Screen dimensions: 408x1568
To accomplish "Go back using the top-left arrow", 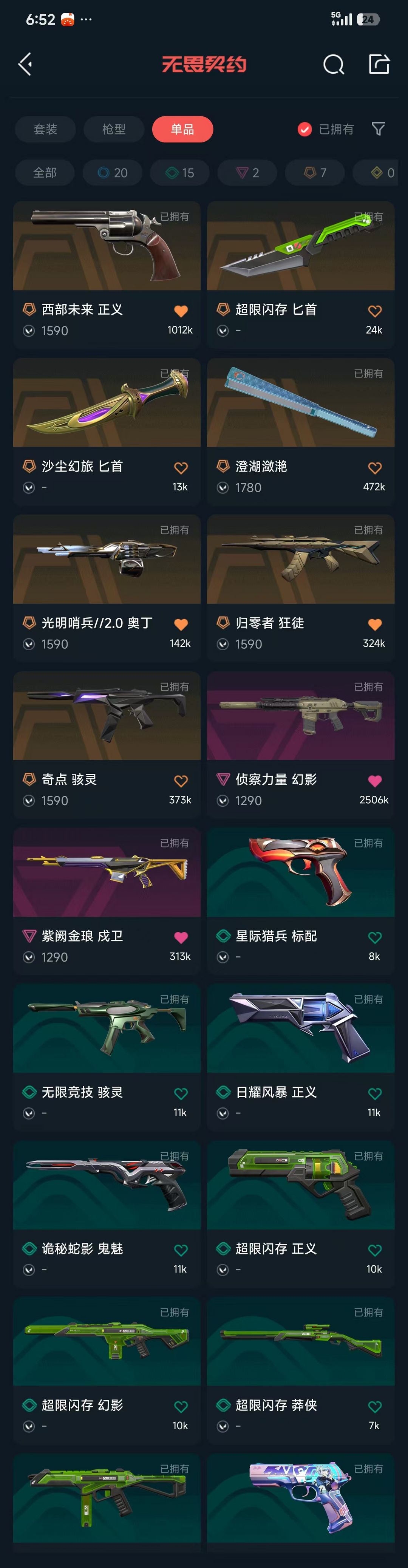I will 26,64.
